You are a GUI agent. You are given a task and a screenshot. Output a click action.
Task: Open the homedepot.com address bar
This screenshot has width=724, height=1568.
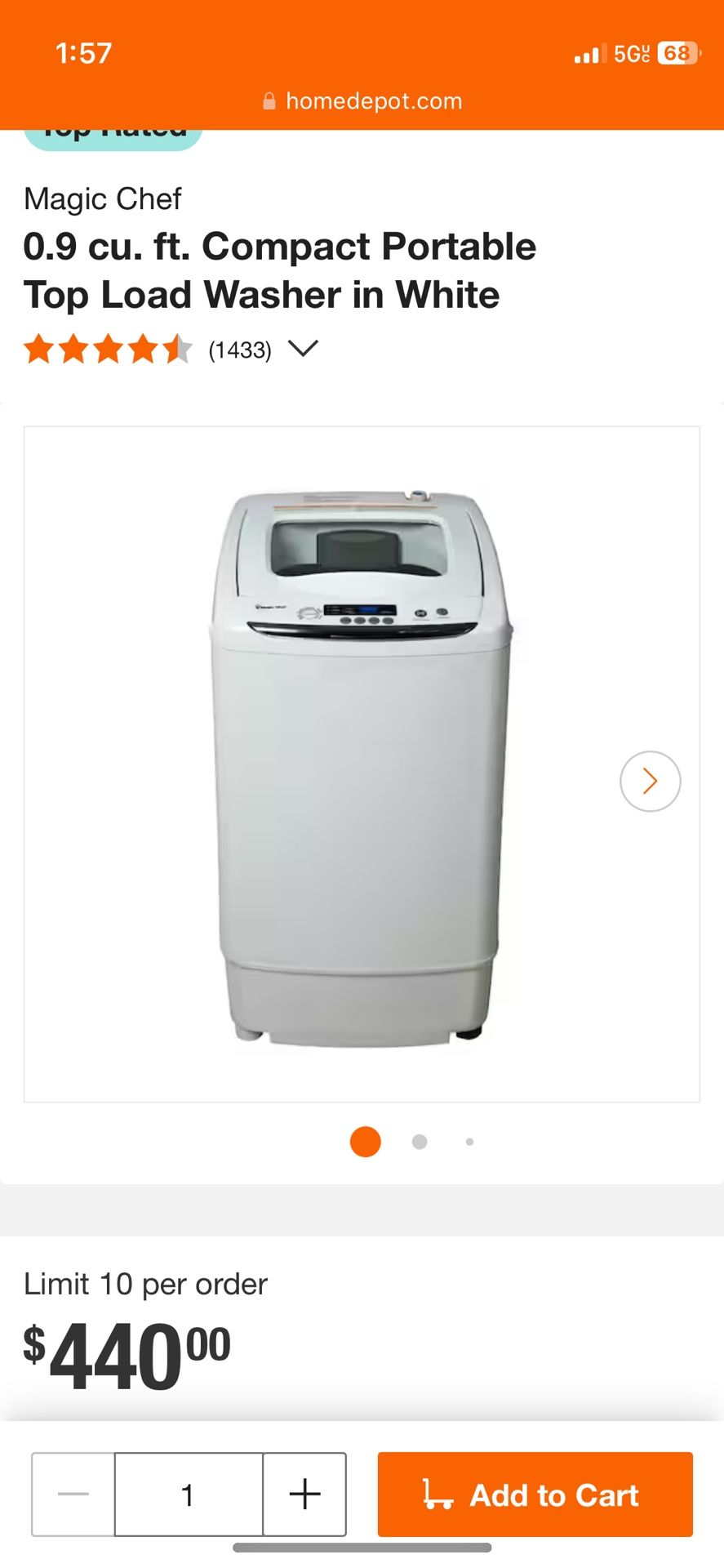(x=362, y=101)
